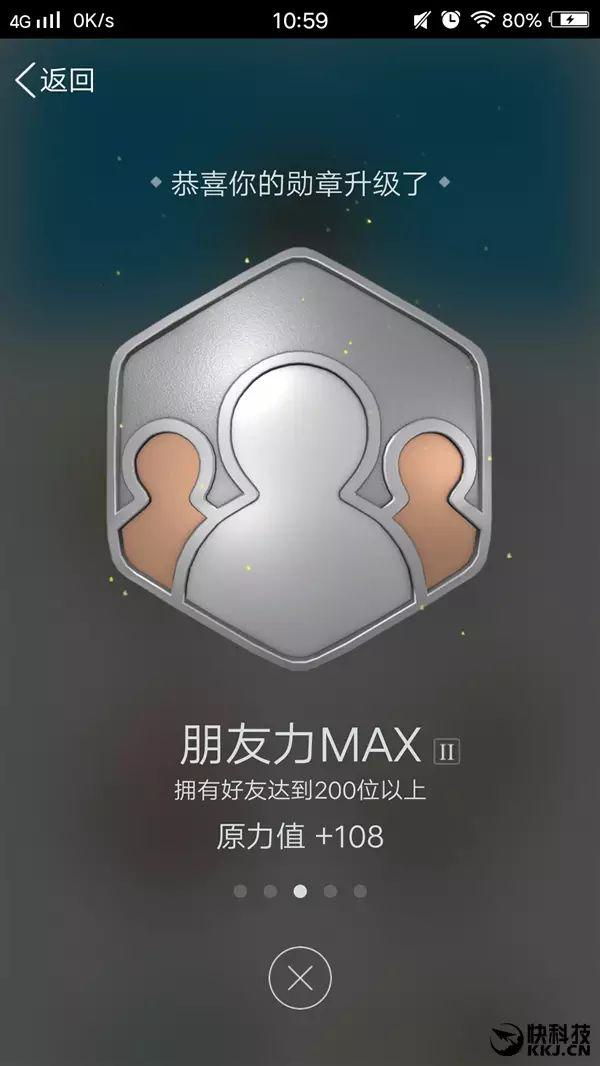Close the medal upgrade popup
600x1066 pixels.
[300, 978]
